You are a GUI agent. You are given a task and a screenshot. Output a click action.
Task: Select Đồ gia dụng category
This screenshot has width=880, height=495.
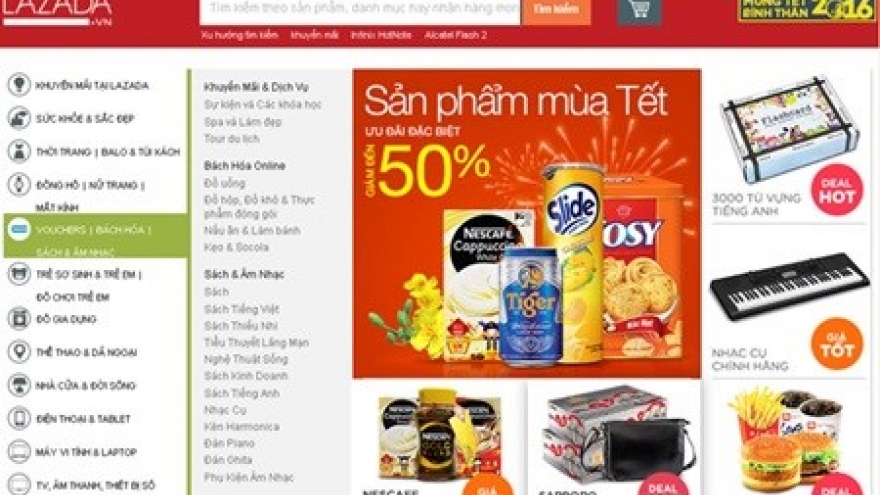point(65,319)
